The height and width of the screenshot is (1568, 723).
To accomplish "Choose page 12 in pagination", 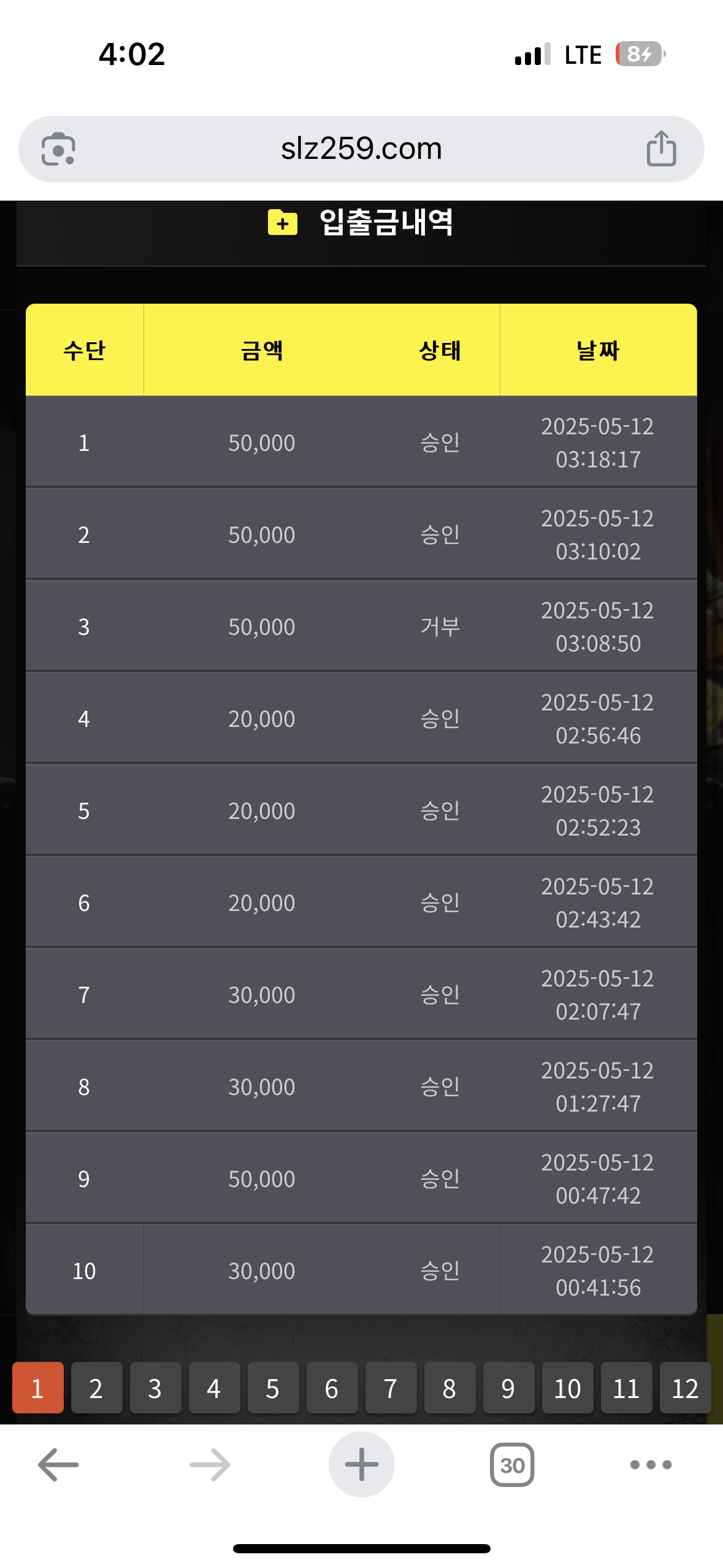I will (685, 1388).
